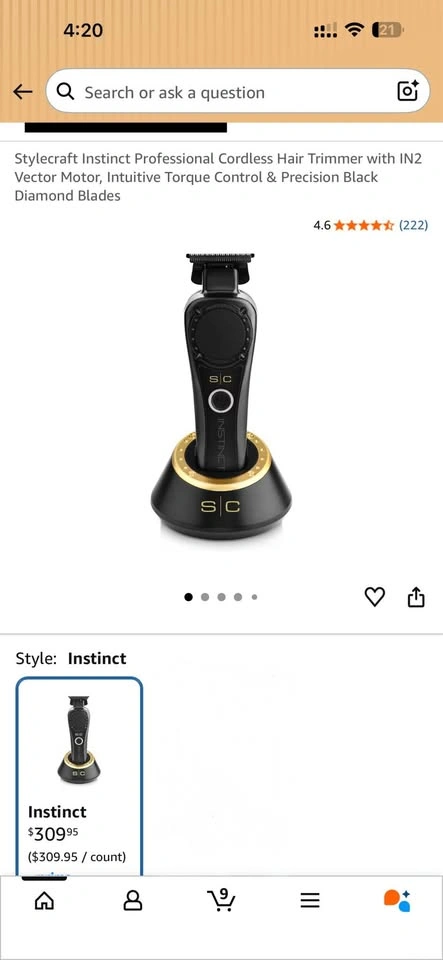Open the 222 customer ratings link
Screen dimensions: 443x960
click(x=414, y=225)
